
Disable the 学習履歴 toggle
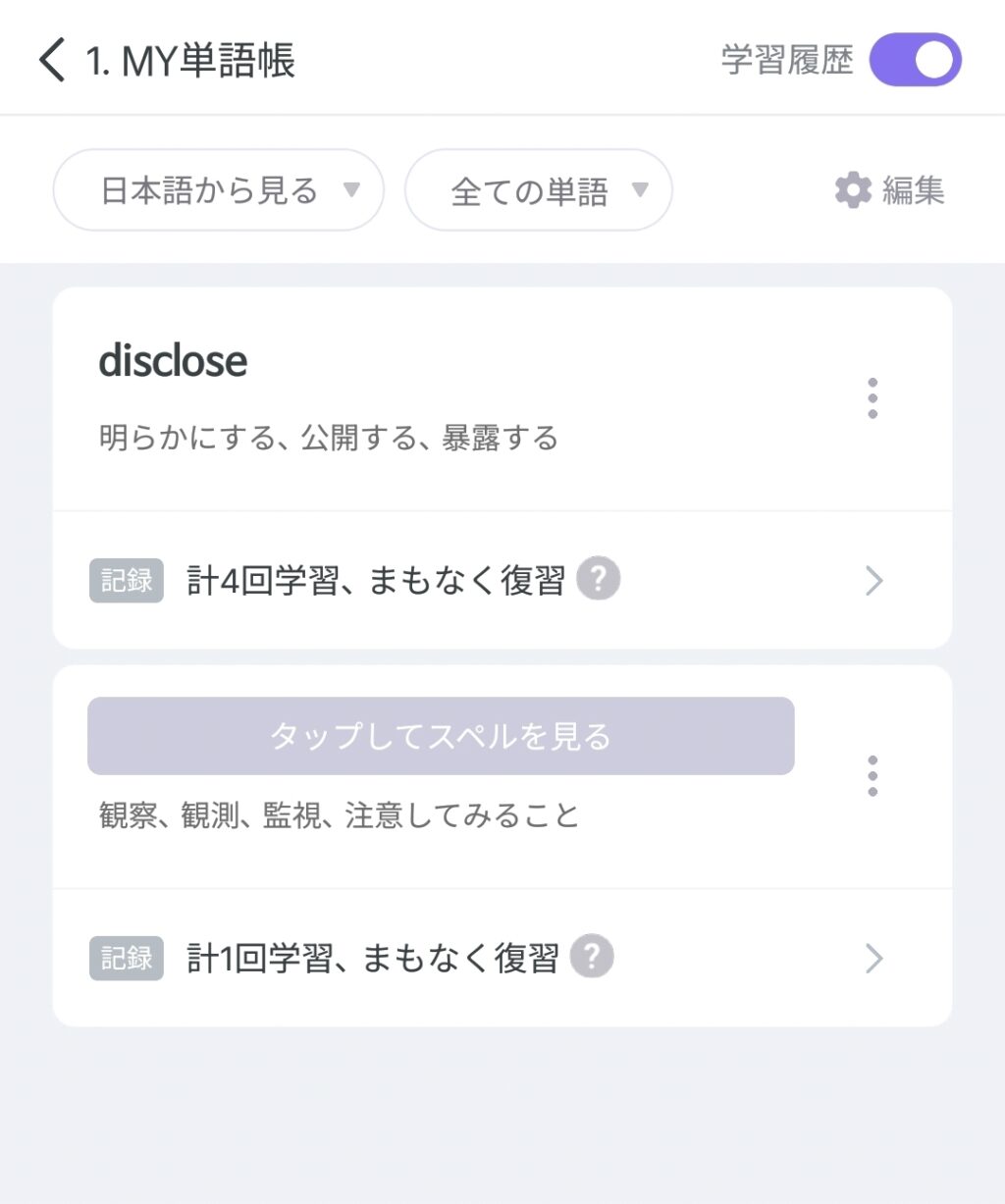[915, 60]
